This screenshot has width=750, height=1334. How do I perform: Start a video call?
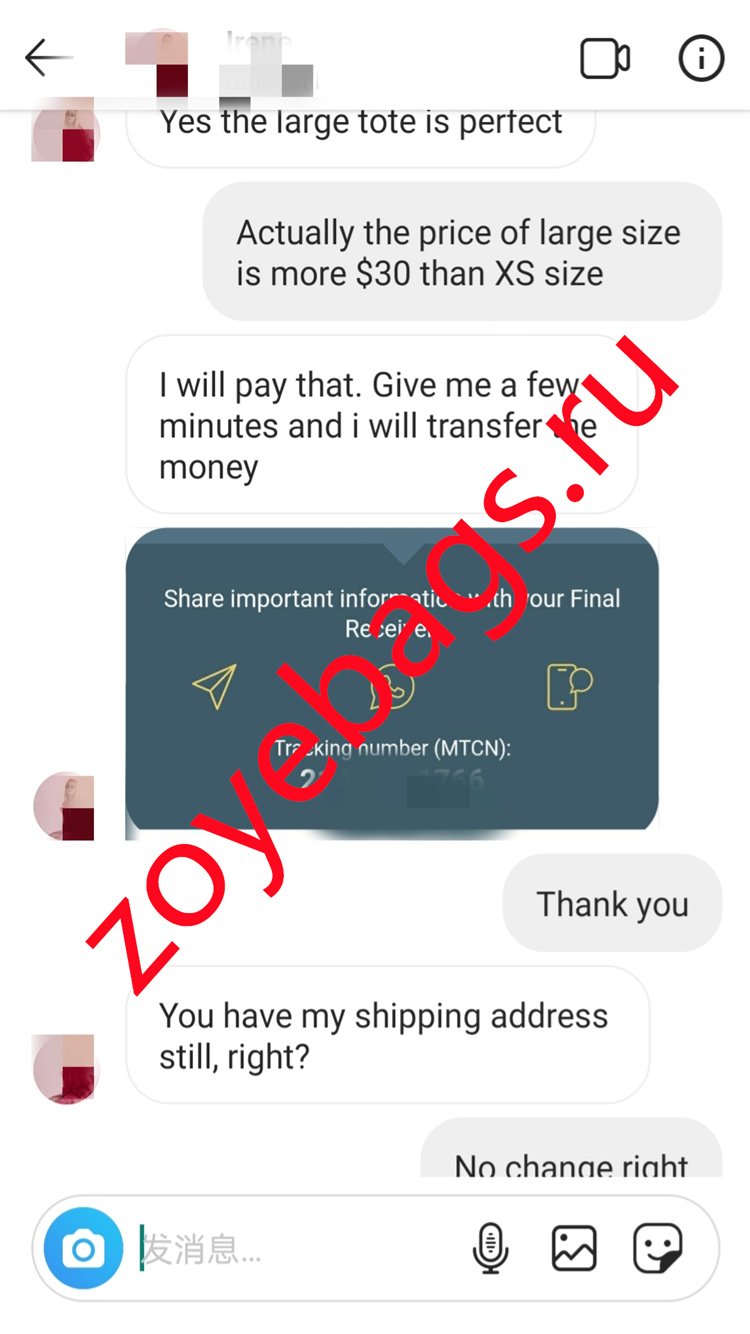[605, 59]
